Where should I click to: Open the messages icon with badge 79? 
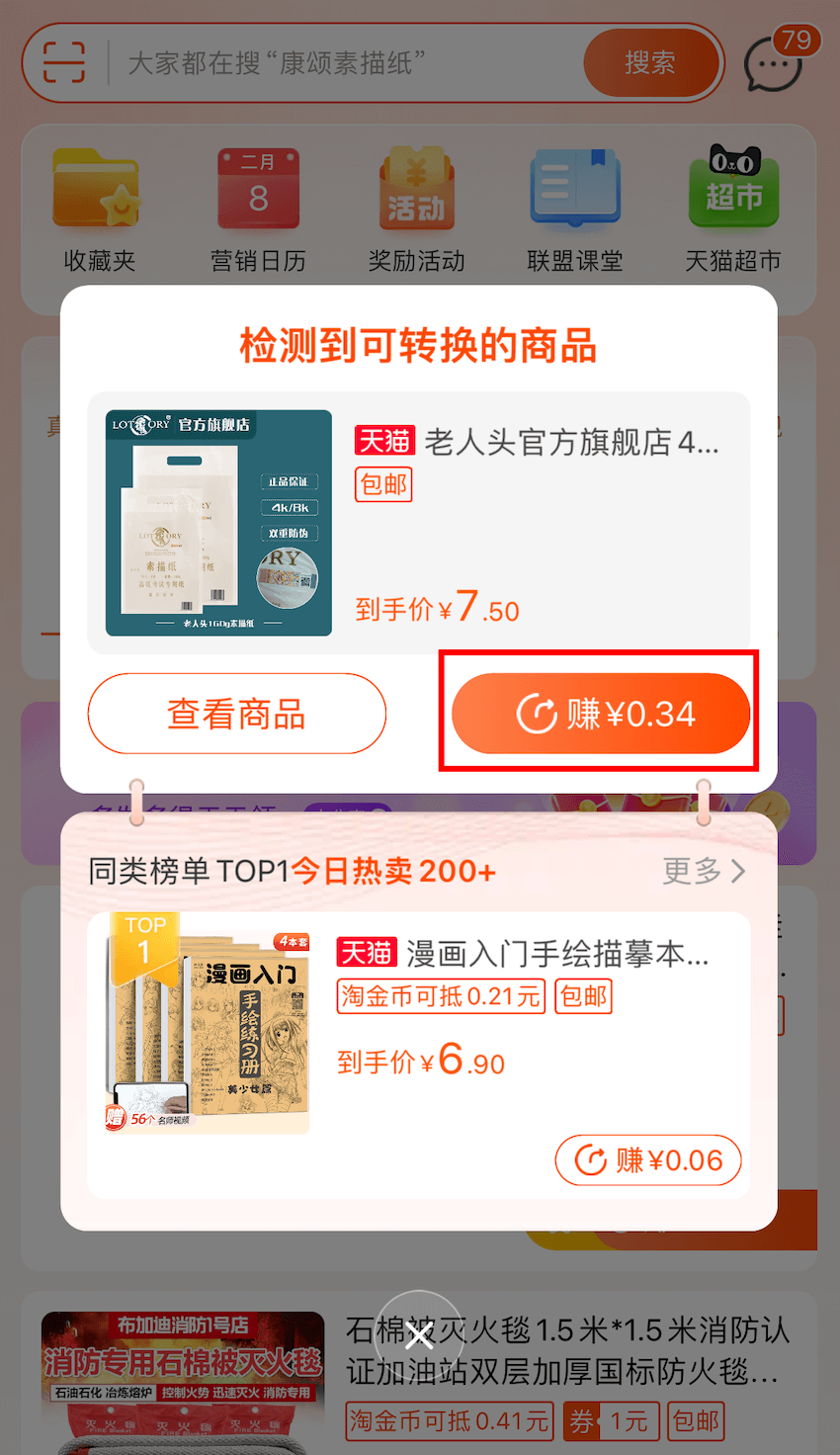click(x=776, y=61)
